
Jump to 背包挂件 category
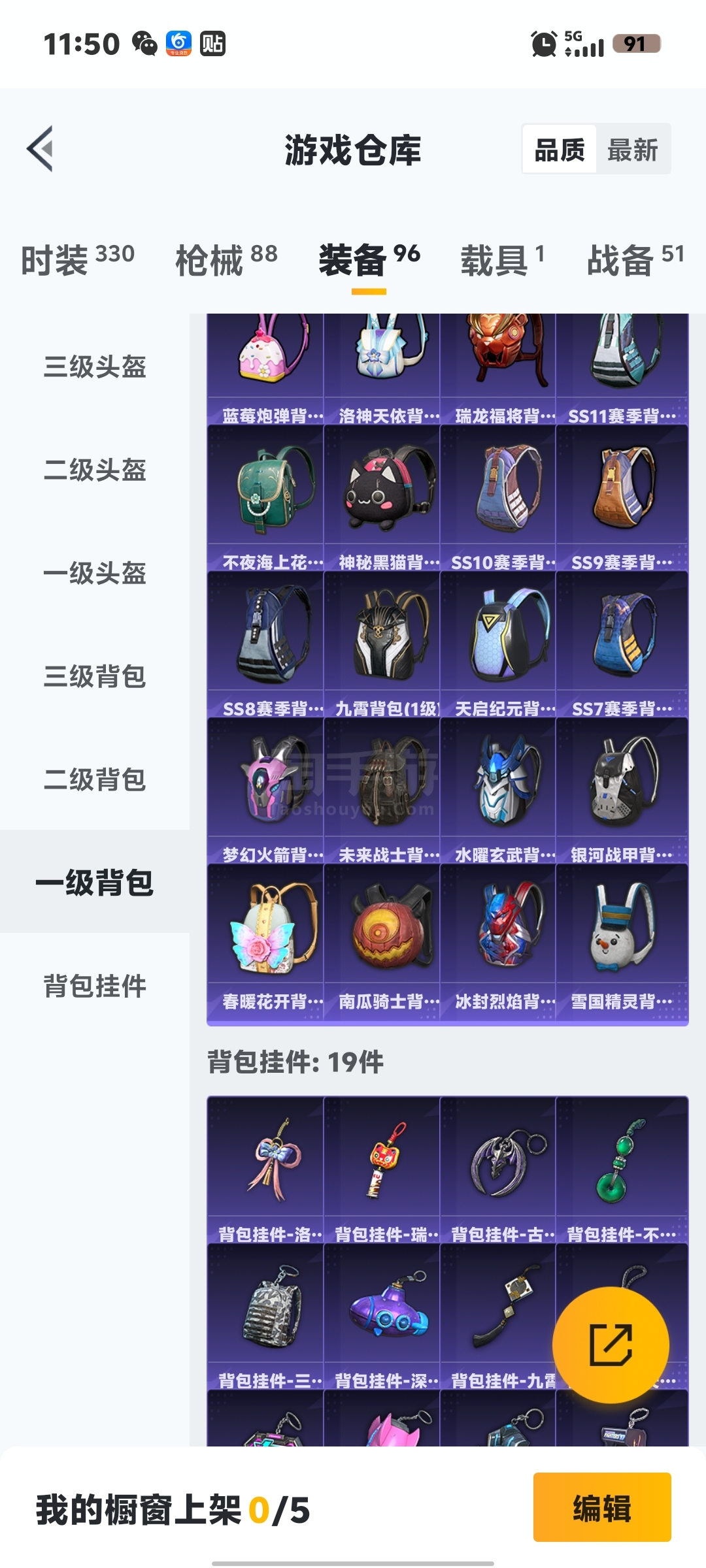click(x=95, y=986)
